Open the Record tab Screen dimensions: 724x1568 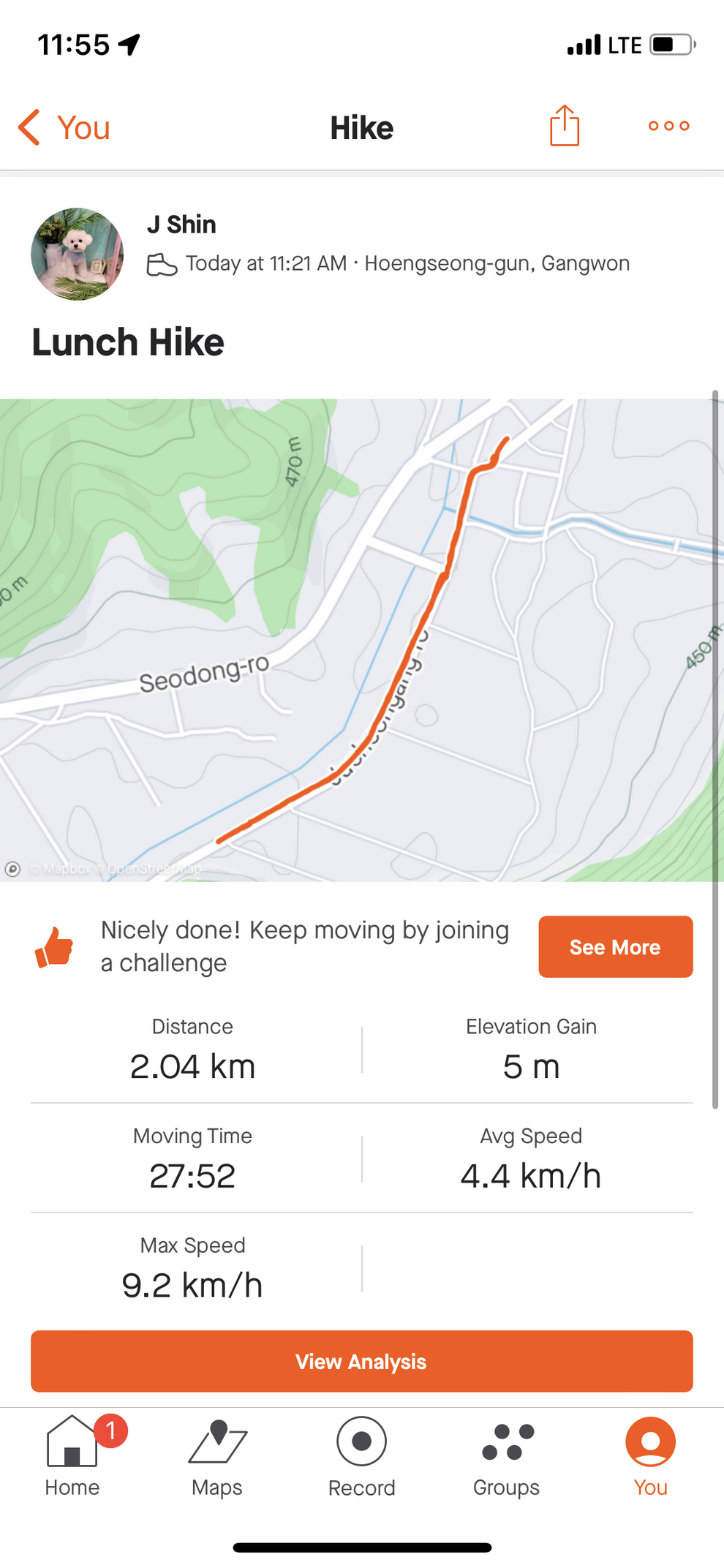[361, 1455]
